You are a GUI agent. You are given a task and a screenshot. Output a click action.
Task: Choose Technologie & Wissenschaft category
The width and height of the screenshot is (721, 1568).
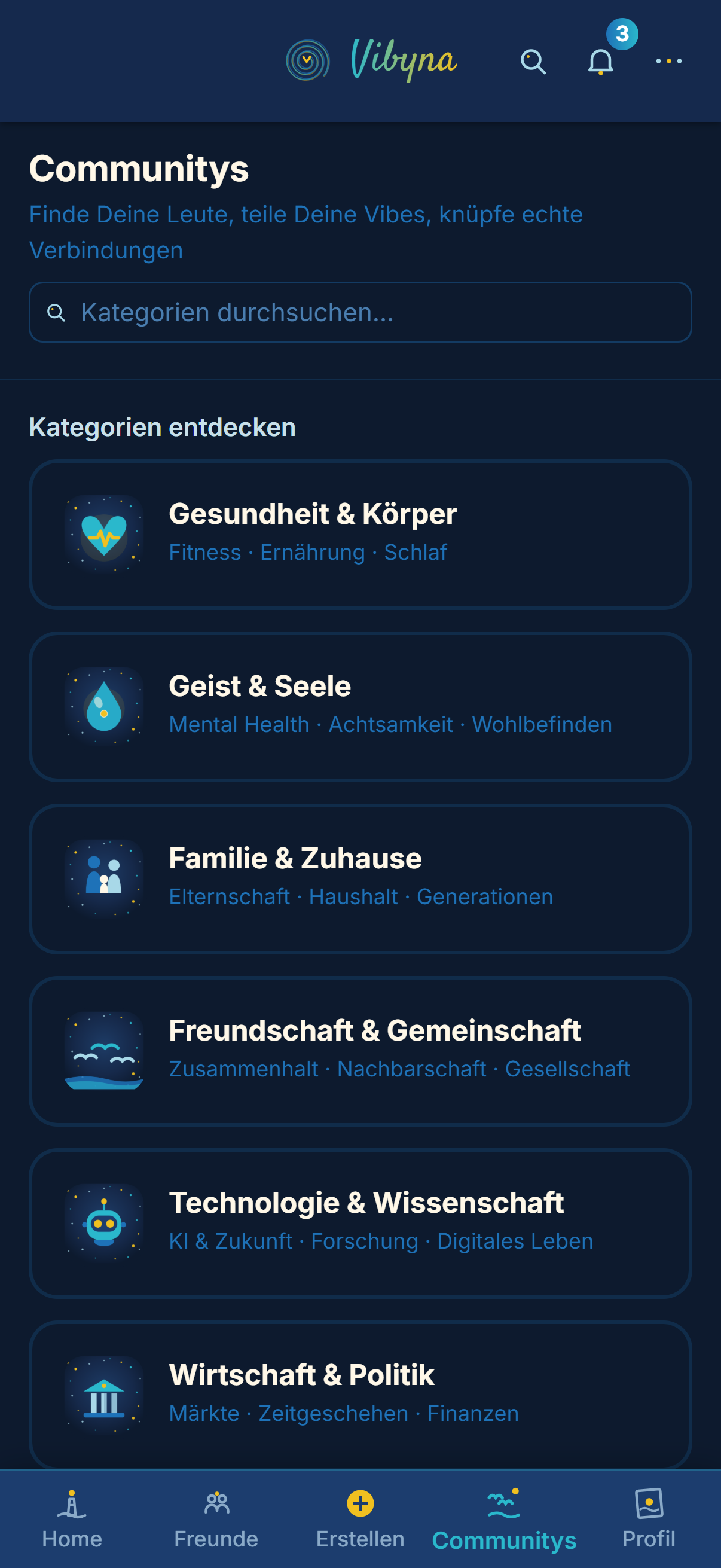[x=360, y=1224]
